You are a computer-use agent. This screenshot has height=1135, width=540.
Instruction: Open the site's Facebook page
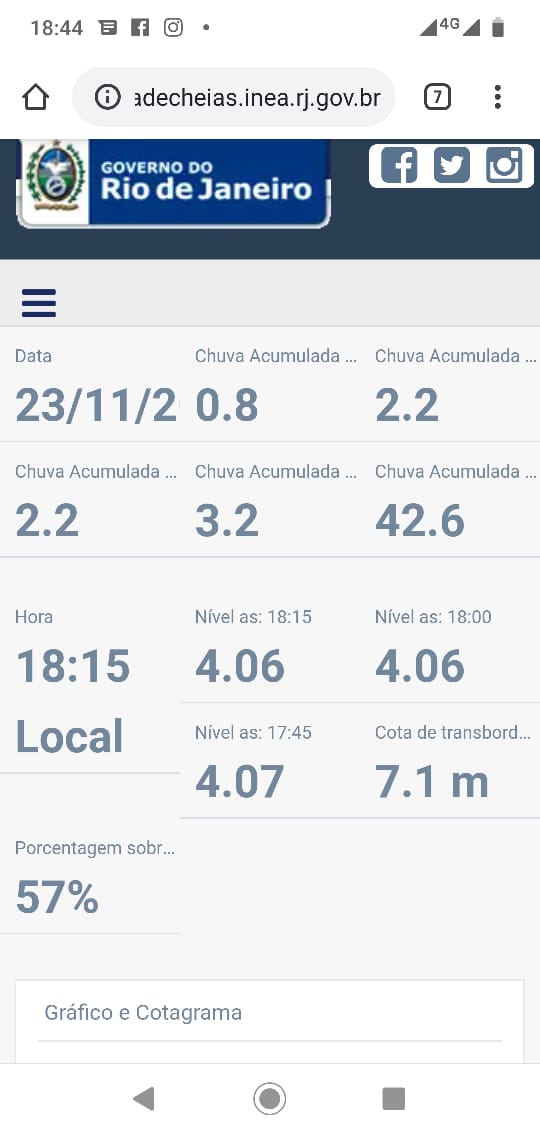(x=399, y=165)
